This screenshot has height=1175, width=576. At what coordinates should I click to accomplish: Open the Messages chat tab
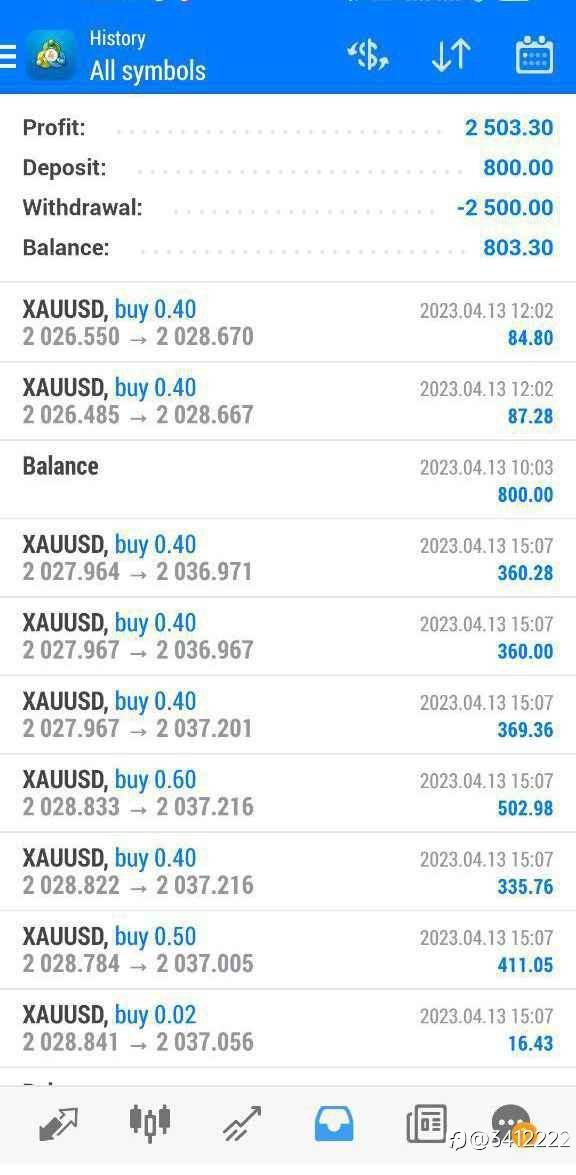512,1124
